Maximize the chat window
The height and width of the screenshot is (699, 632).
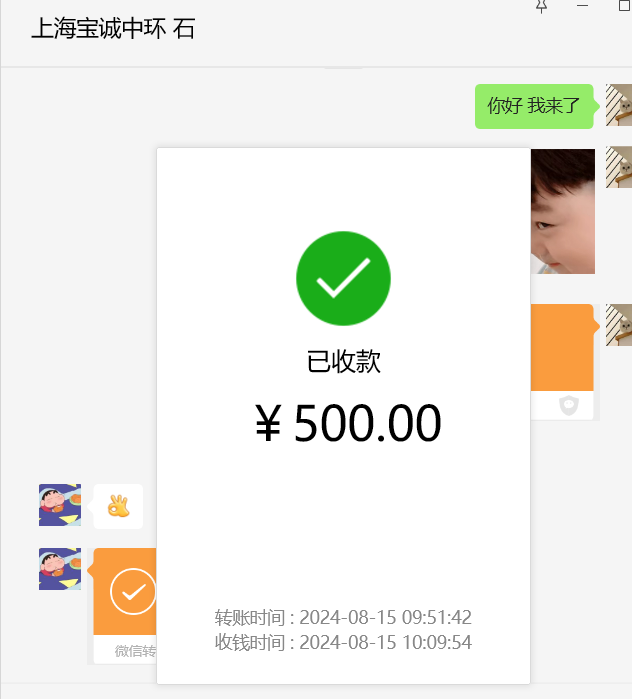pos(624,6)
